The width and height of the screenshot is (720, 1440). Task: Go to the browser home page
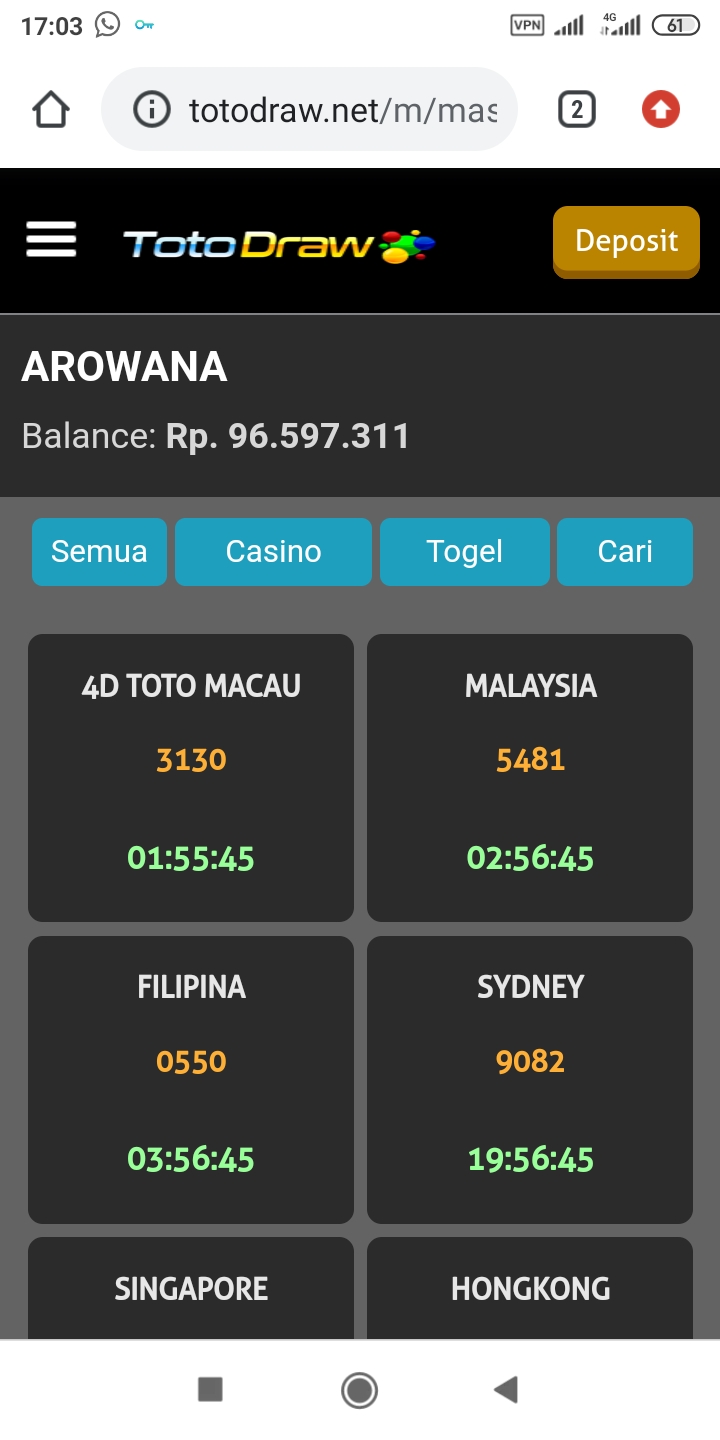51,109
